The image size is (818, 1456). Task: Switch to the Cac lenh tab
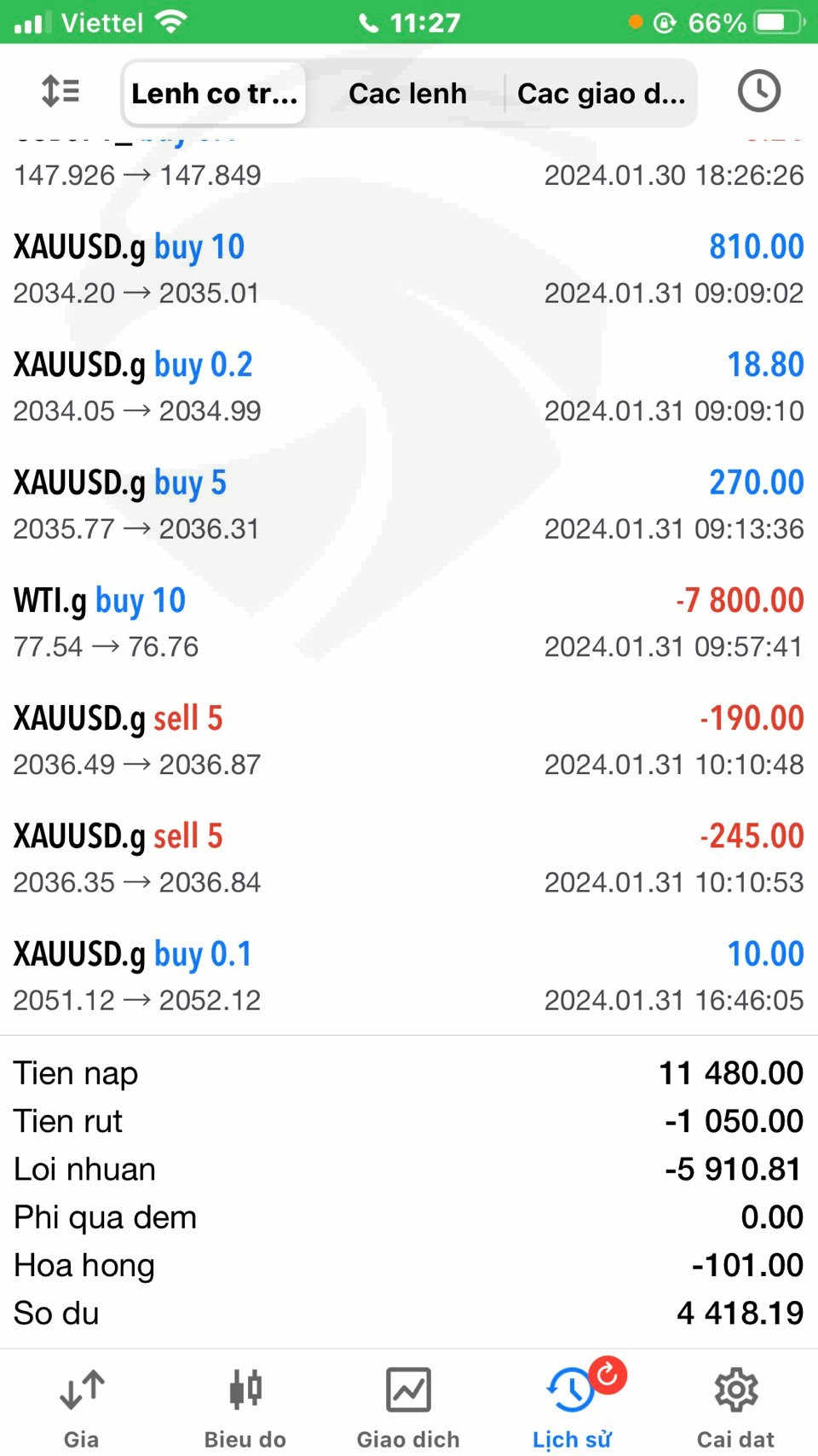tap(407, 93)
